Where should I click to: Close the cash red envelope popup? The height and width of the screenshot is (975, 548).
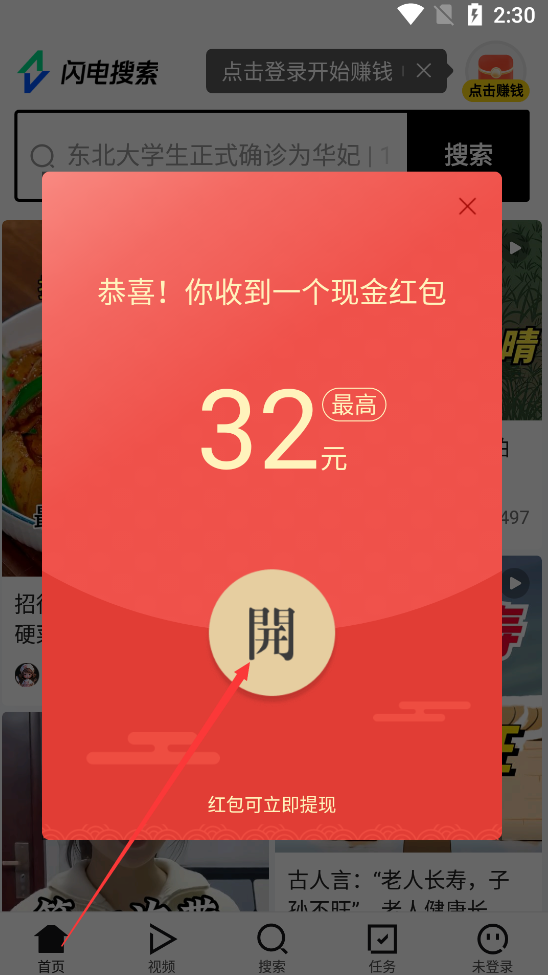467,206
